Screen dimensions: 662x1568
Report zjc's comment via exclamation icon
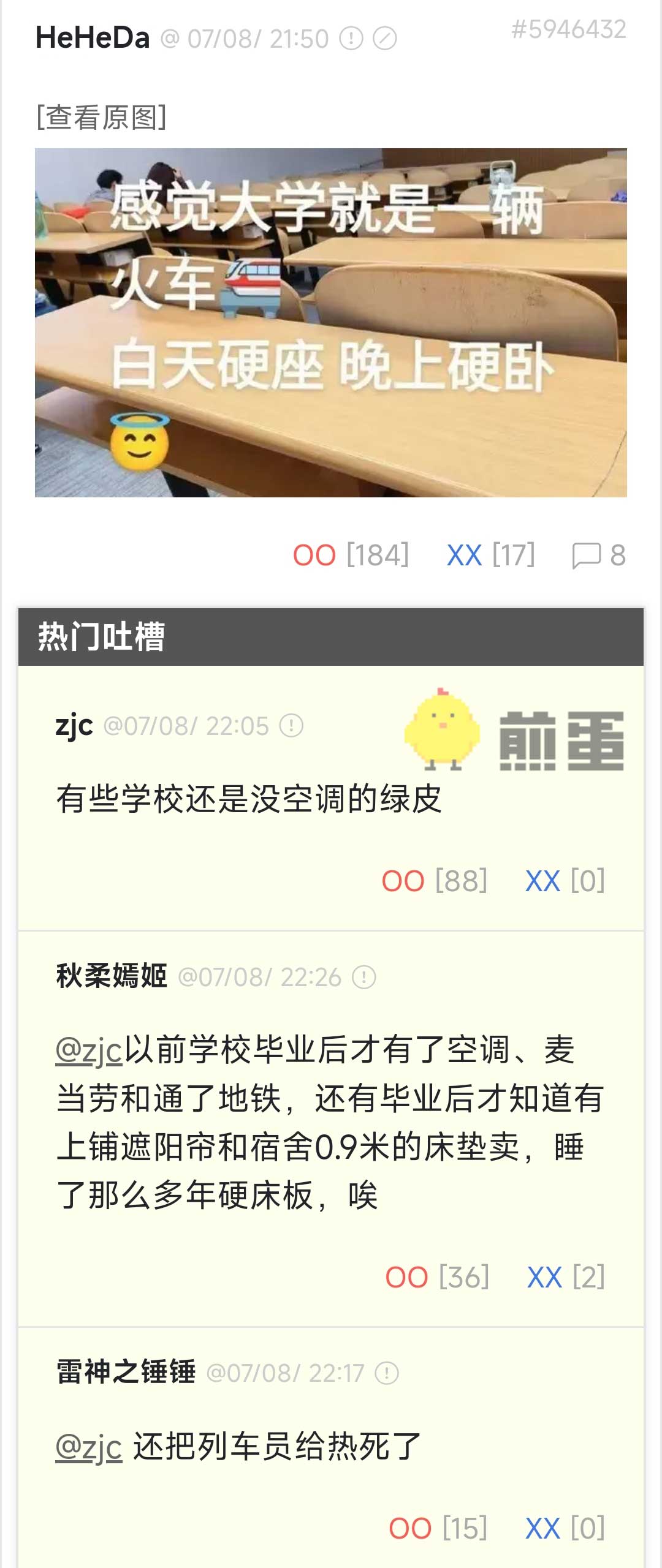tap(291, 726)
